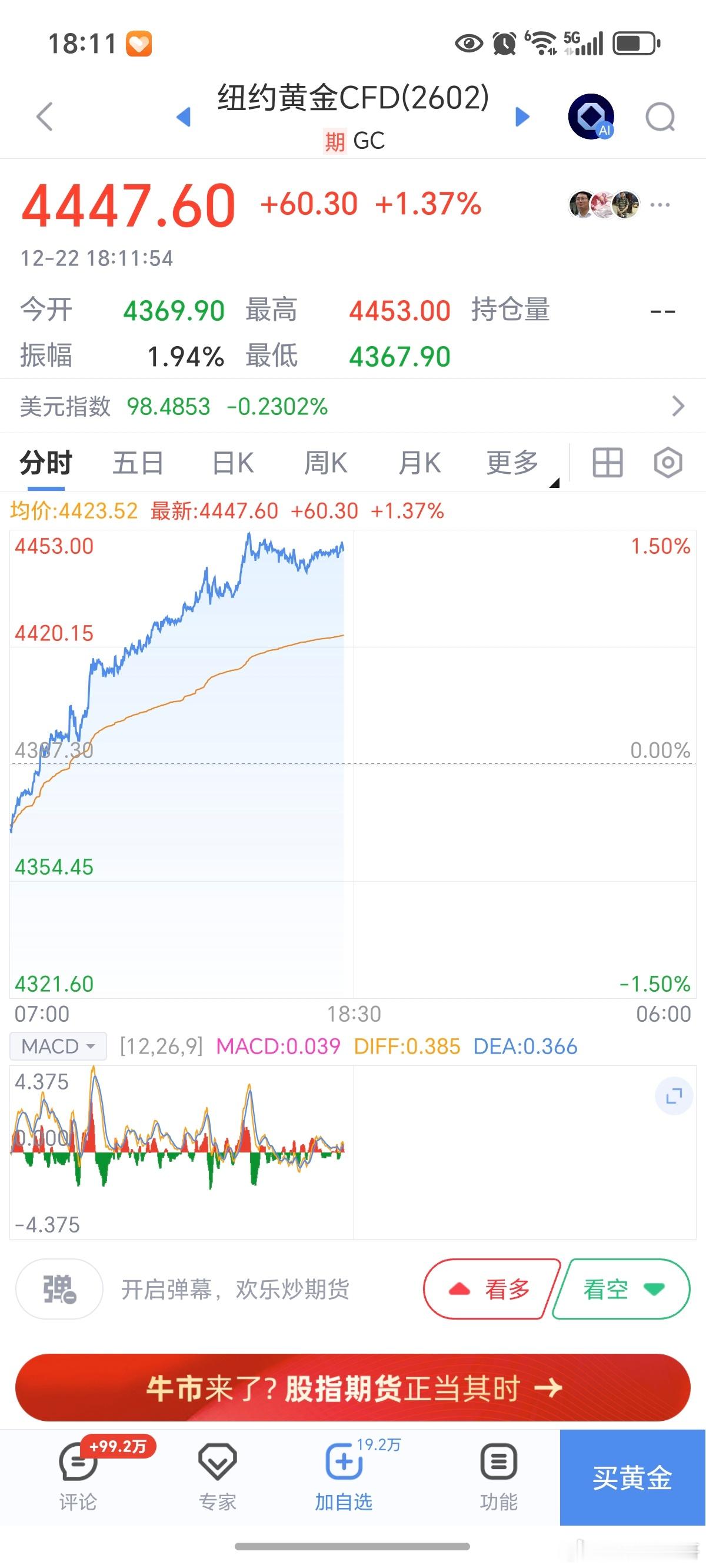706x1568 pixels.
Task: Open chart settings via the gear icon
Action: tap(668, 463)
